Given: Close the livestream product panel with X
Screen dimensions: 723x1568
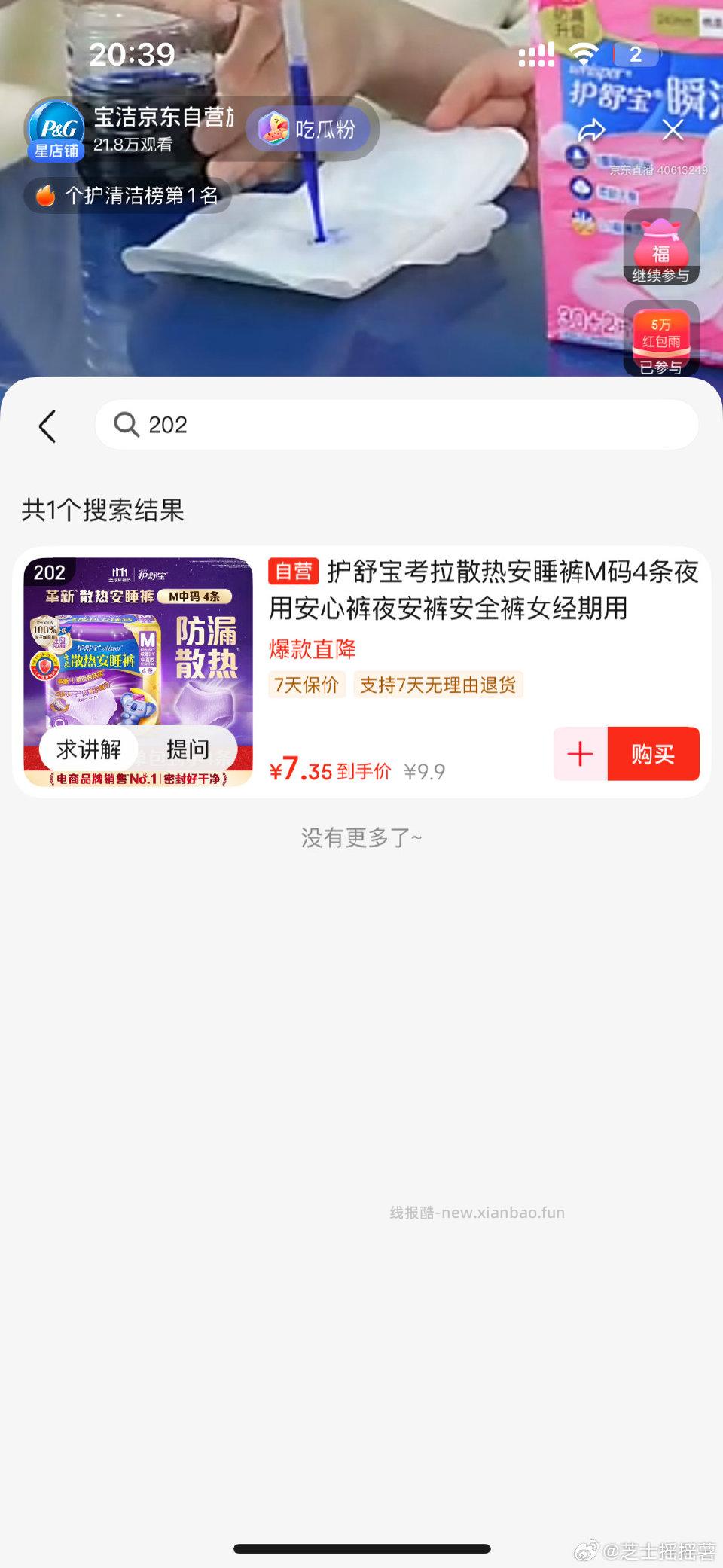Looking at the screenshot, I should tap(671, 130).
